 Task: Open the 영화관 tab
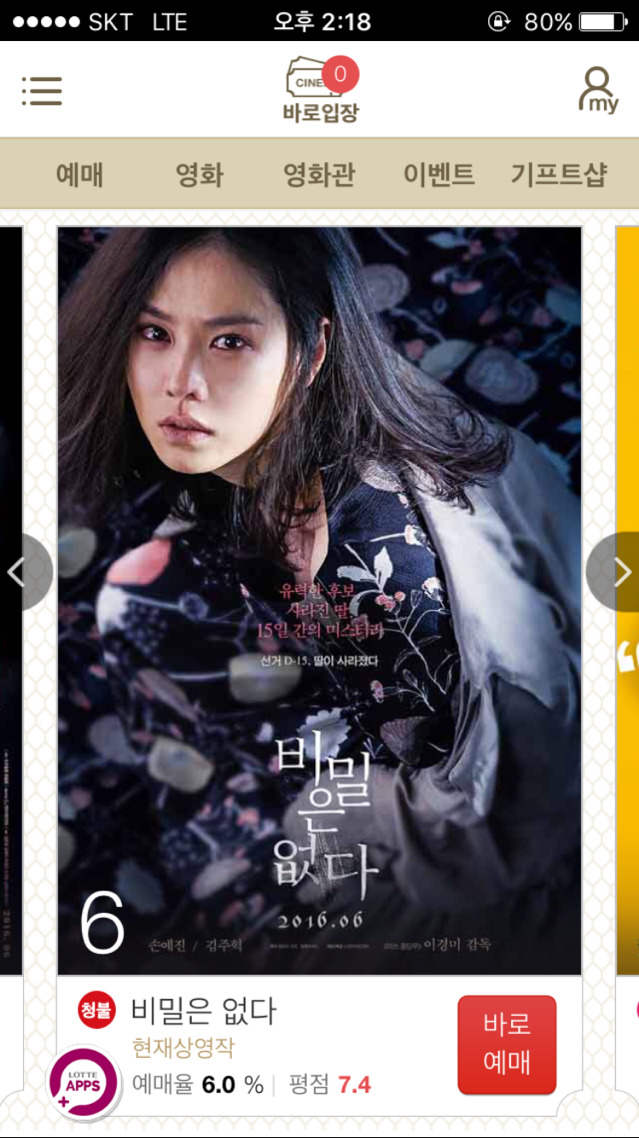pyautogui.click(x=319, y=175)
